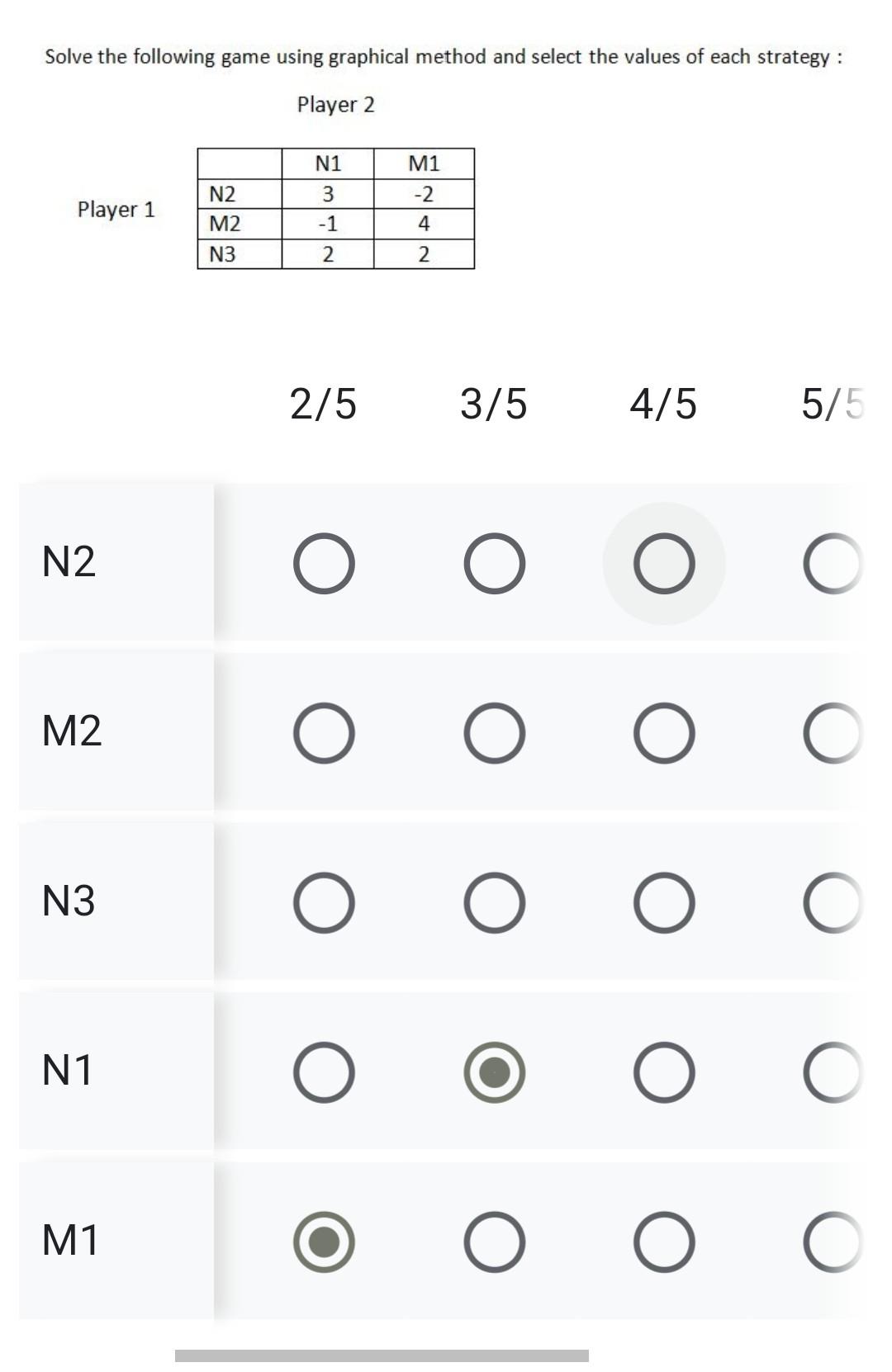Change N1 selection to 2/5
Screen dimensions: 892x1372
(x=325, y=1072)
